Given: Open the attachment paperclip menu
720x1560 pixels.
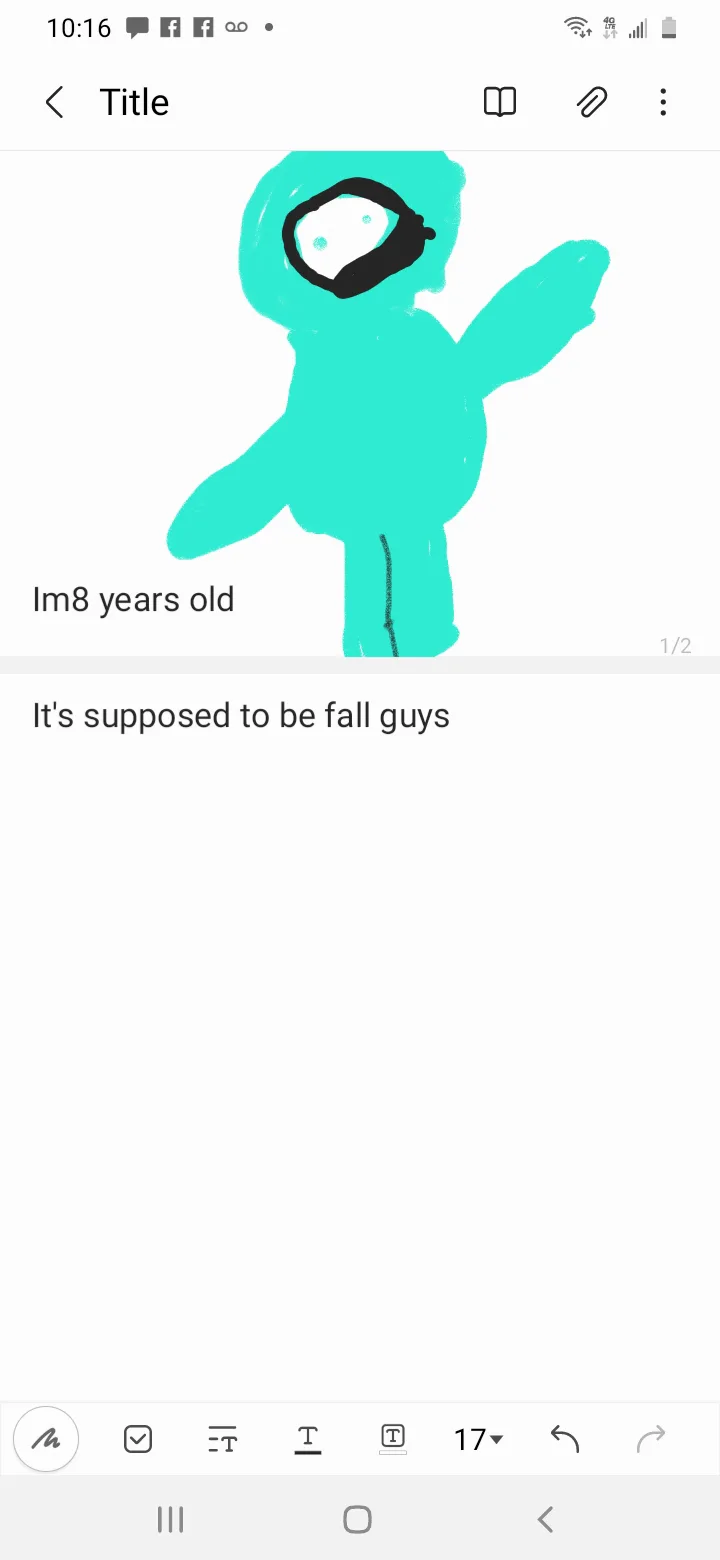Looking at the screenshot, I should 592,102.
